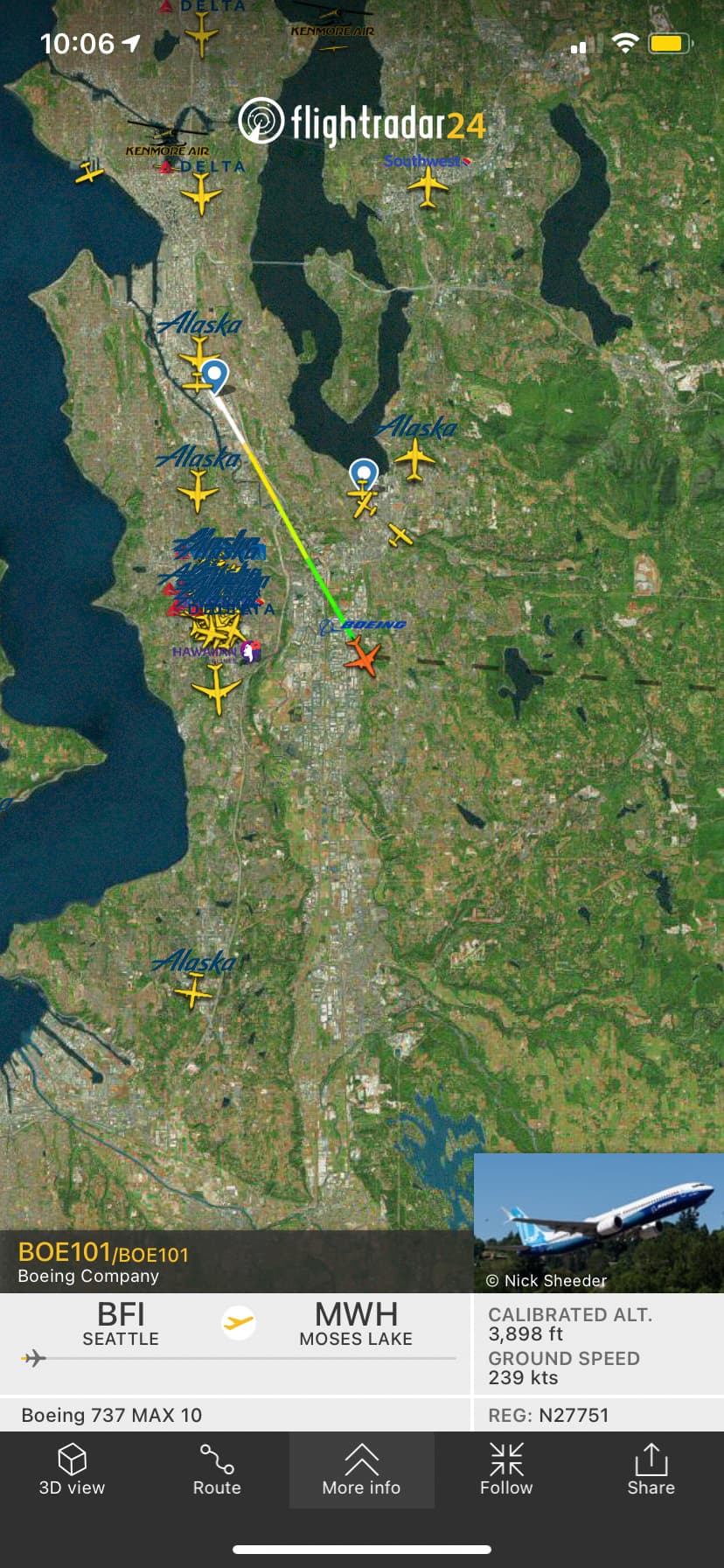Screen dimensions: 724x1568
Task: Open the Boeing 737 MAX photo
Action: pos(598,1221)
